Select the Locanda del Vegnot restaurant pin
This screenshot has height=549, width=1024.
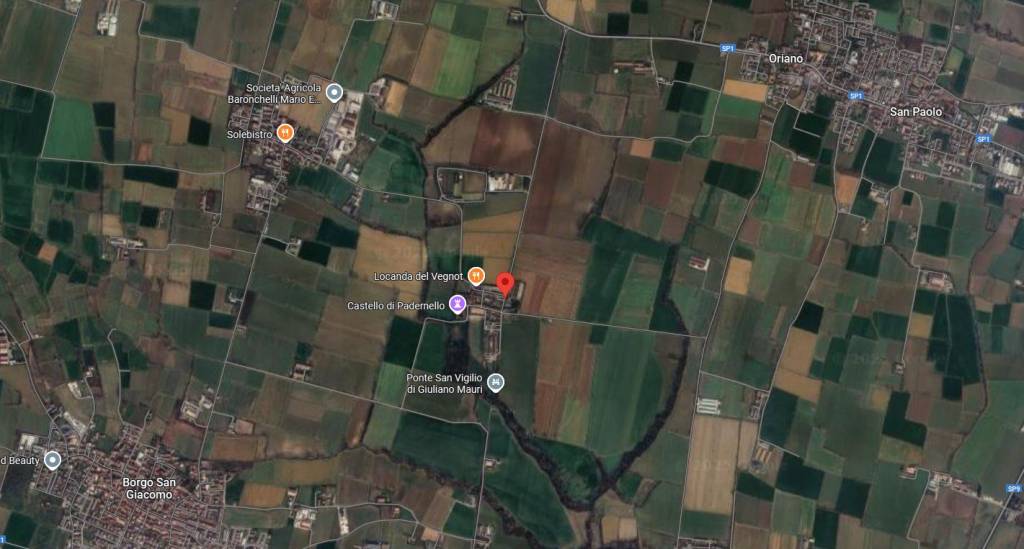[x=477, y=275]
